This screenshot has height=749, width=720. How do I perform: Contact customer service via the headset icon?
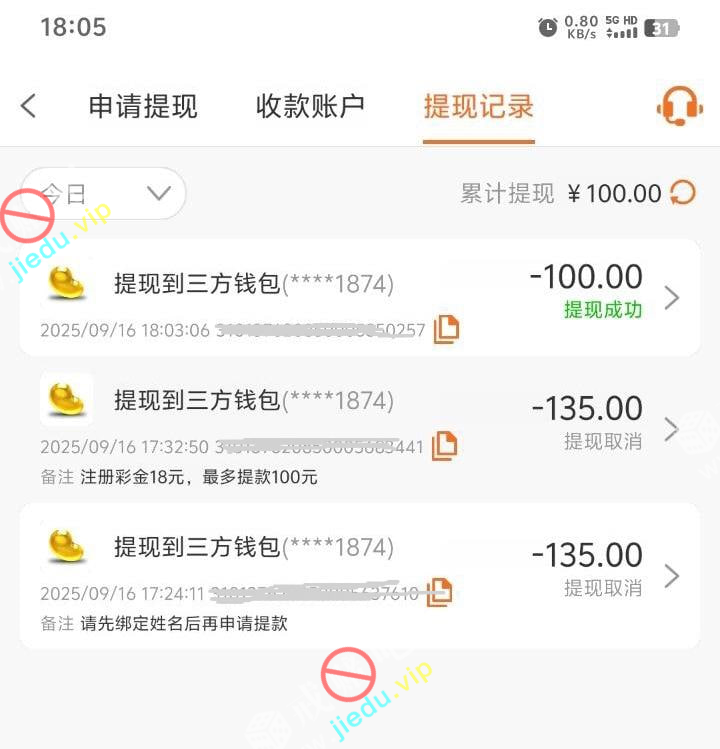(x=679, y=105)
